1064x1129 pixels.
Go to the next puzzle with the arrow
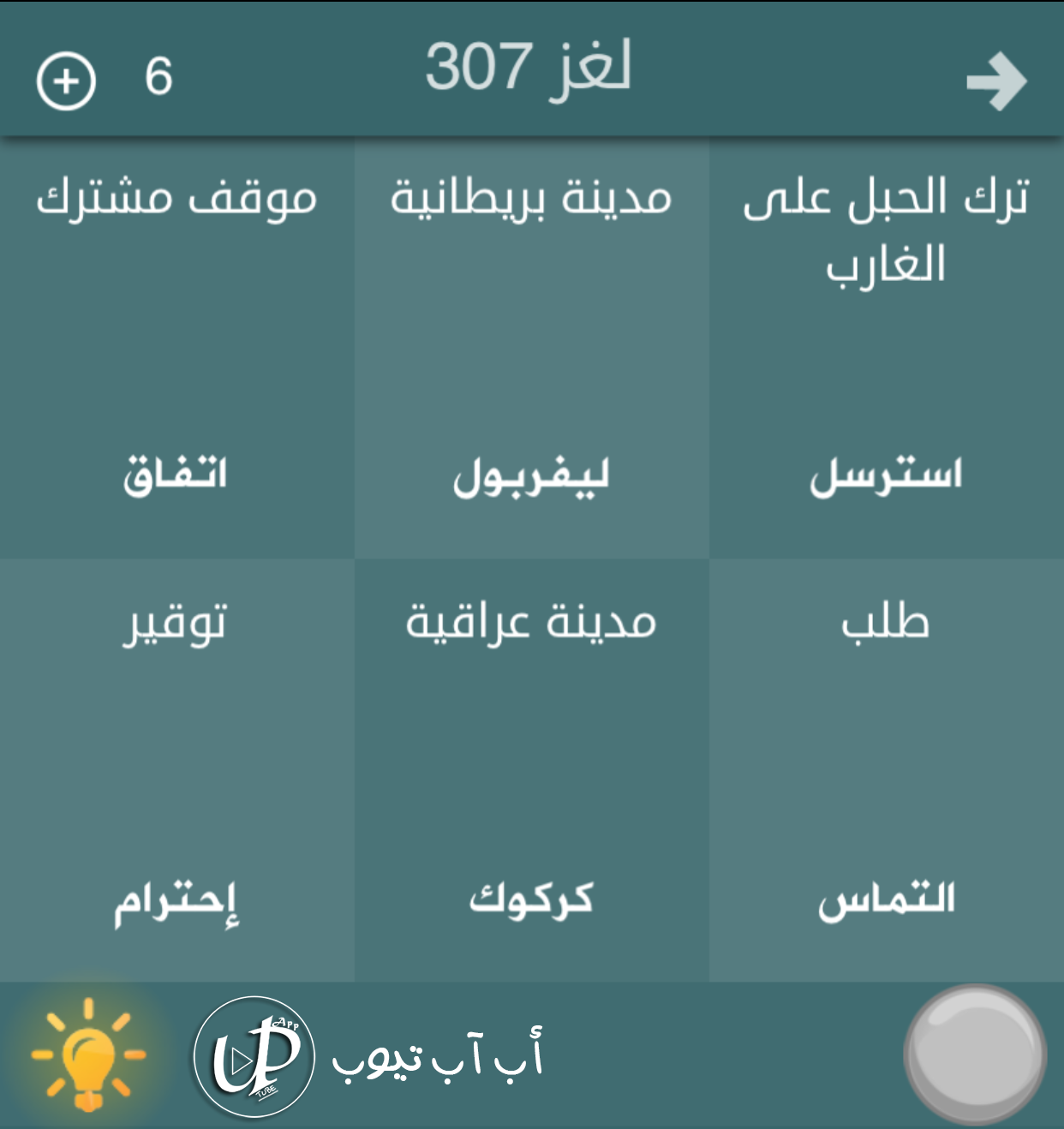point(996,82)
